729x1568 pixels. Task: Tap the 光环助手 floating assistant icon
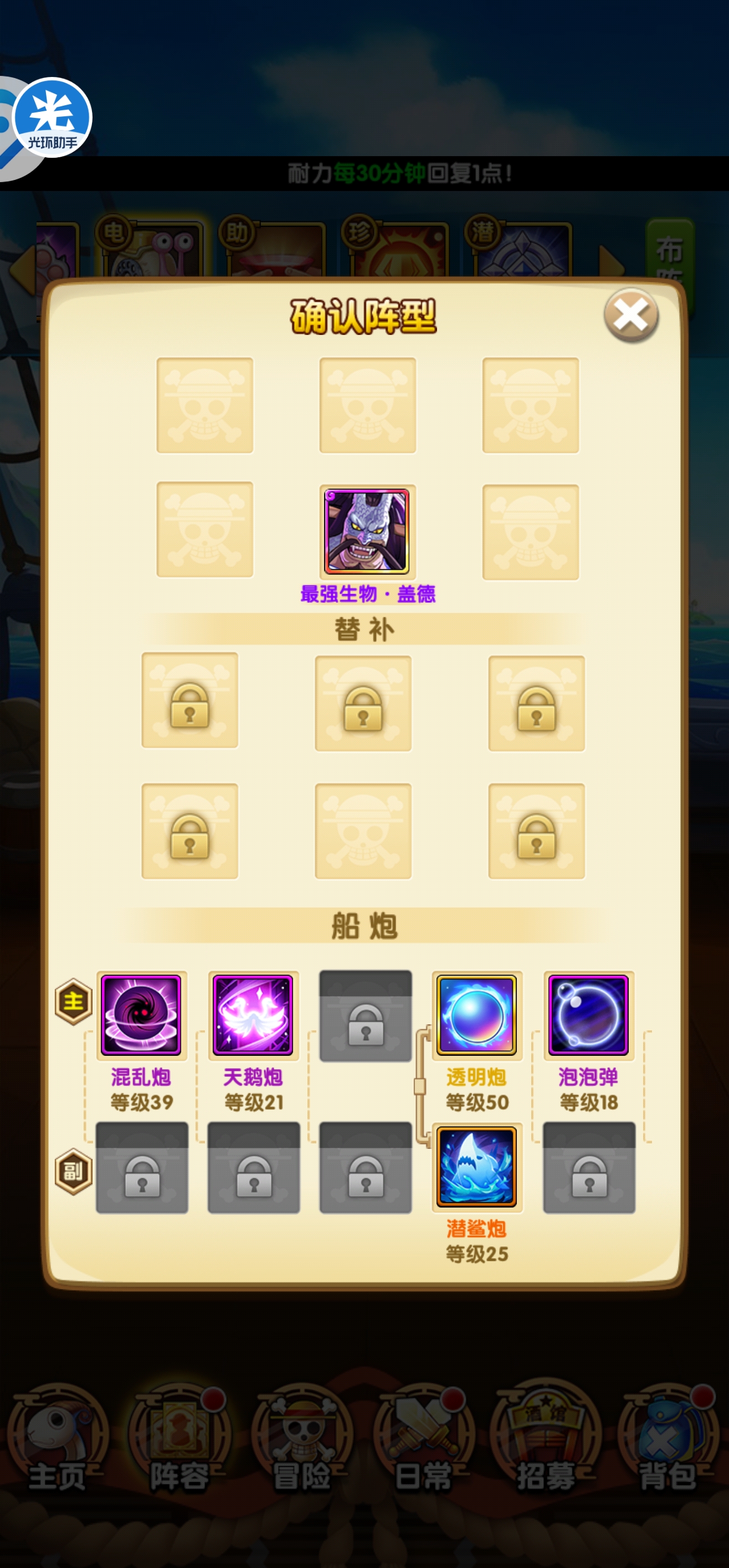(52, 117)
